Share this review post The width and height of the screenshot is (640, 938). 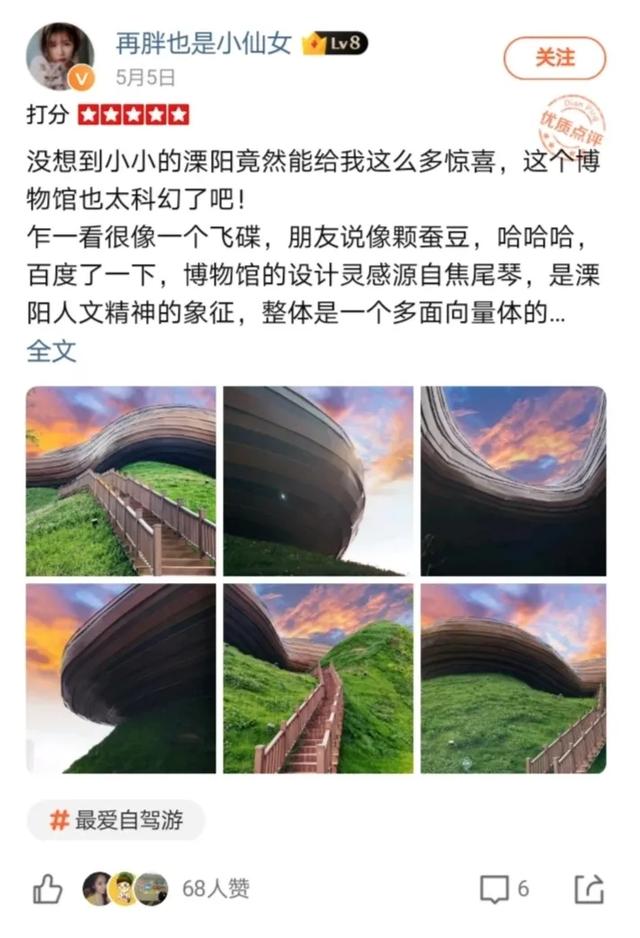tap(590, 888)
